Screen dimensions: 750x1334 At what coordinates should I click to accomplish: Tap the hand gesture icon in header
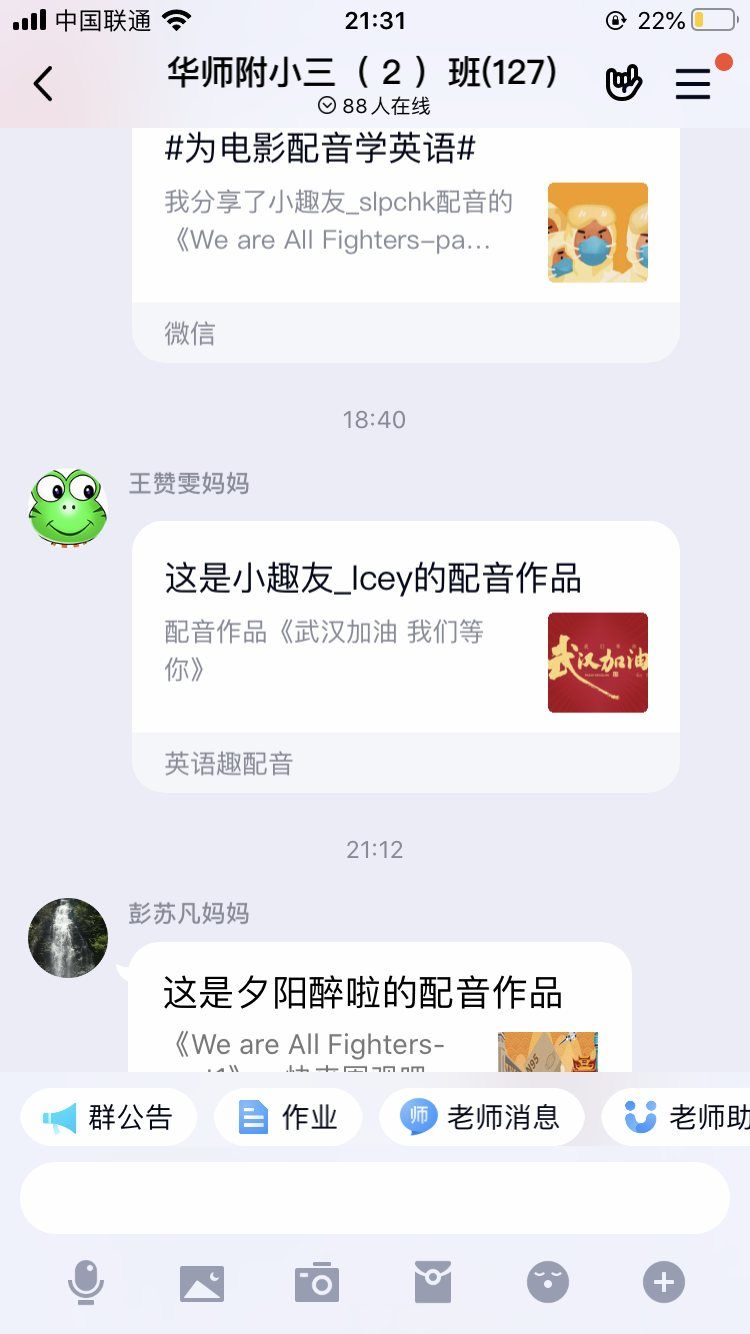point(623,84)
